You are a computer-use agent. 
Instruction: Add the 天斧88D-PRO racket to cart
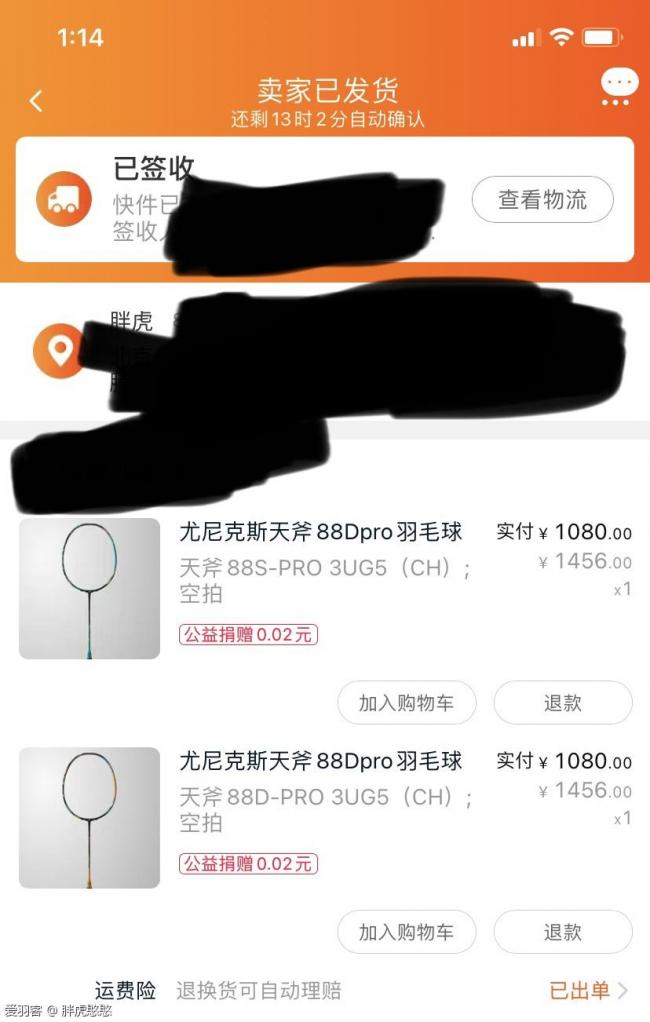[x=406, y=932]
